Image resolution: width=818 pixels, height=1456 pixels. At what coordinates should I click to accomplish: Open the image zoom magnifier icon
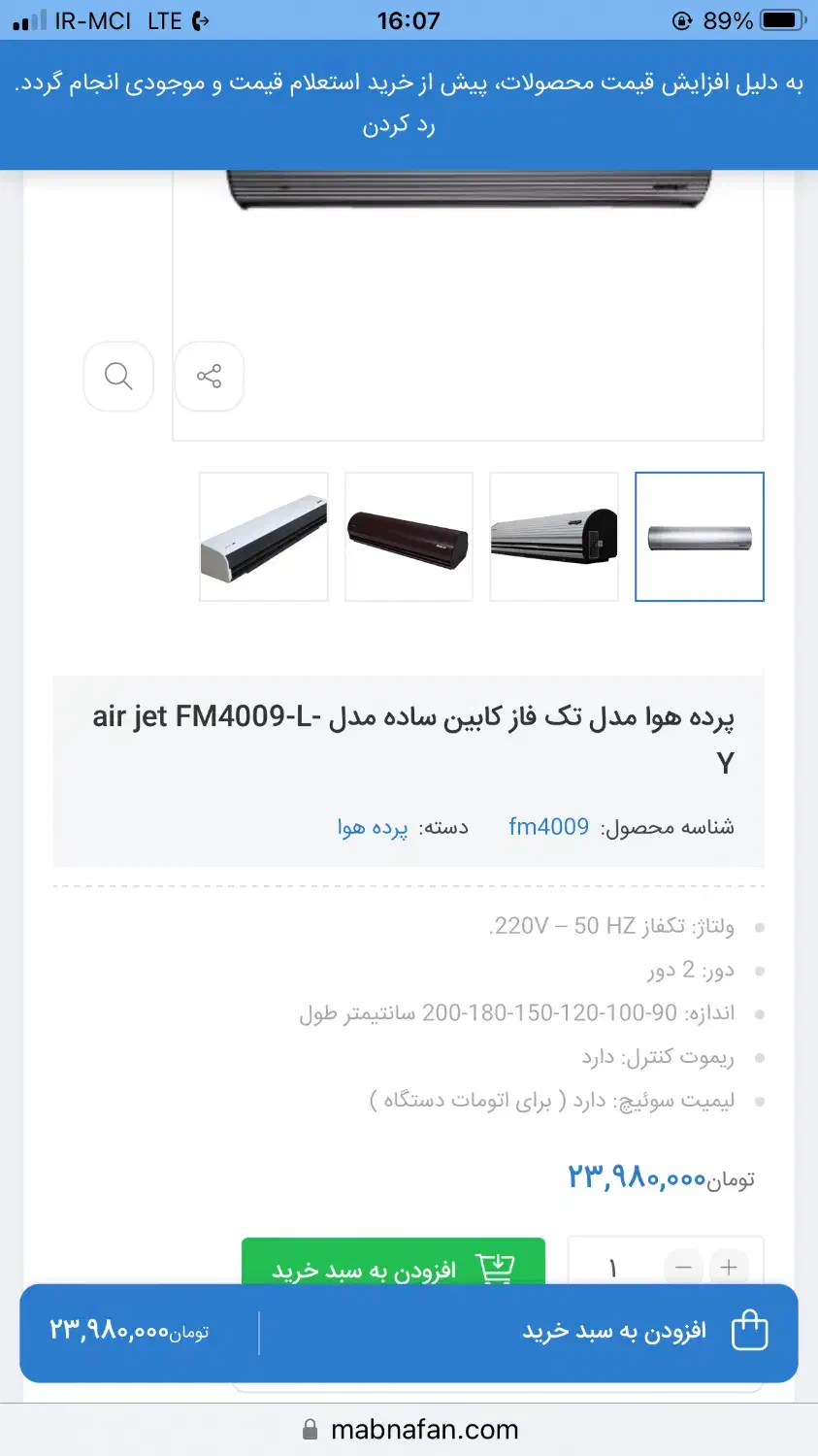click(118, 377)
